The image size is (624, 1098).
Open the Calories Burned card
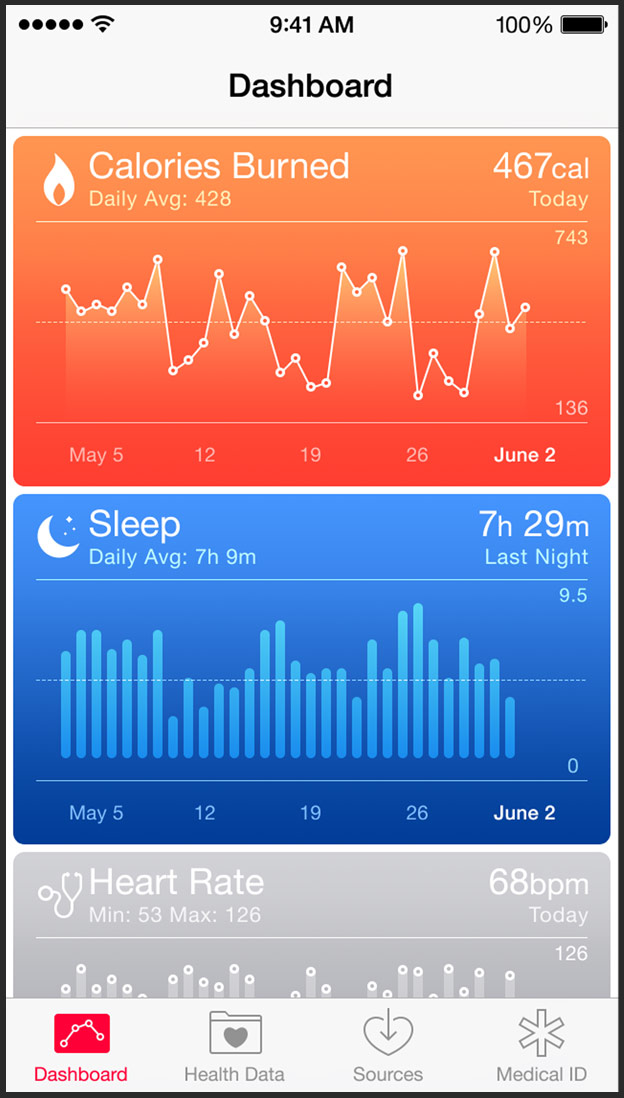point(312,311)
